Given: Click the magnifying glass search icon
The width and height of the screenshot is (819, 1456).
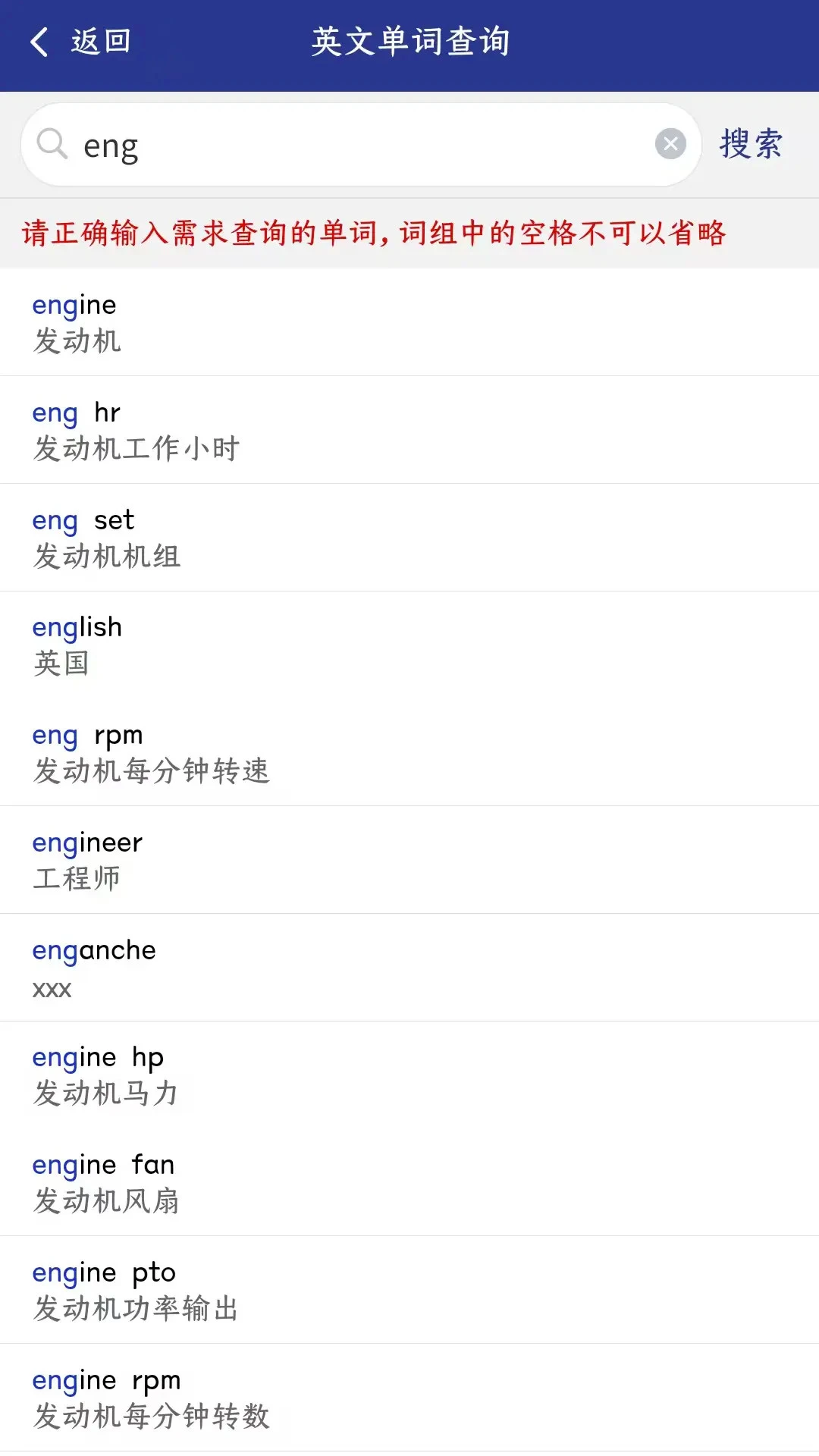Looking at the screenshot, I should tap(51, 143).
